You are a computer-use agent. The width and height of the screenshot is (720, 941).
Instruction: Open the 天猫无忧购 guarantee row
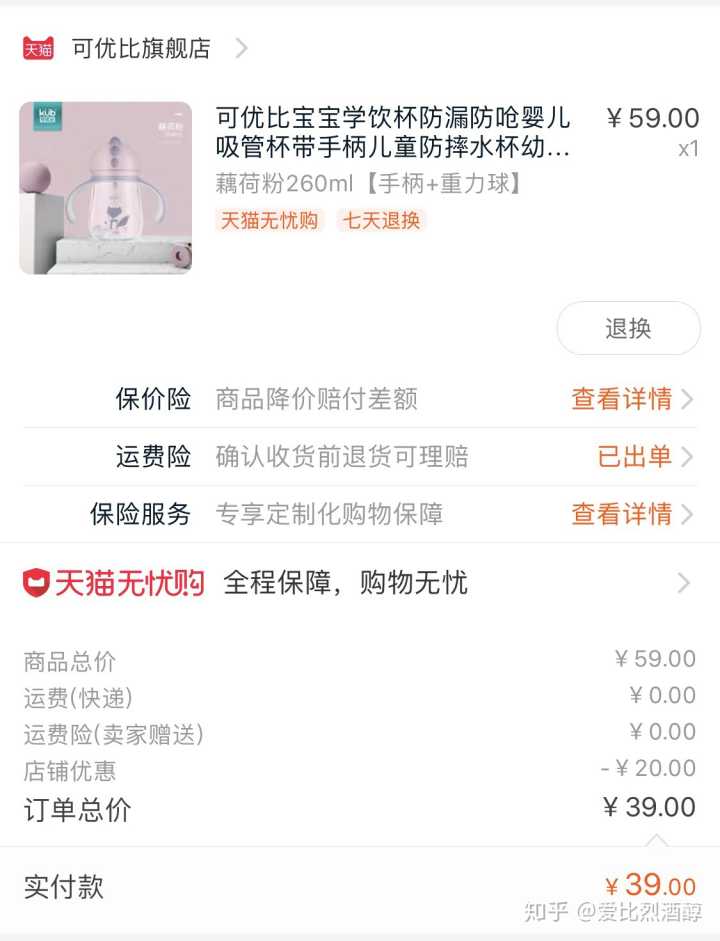(360, 583)
